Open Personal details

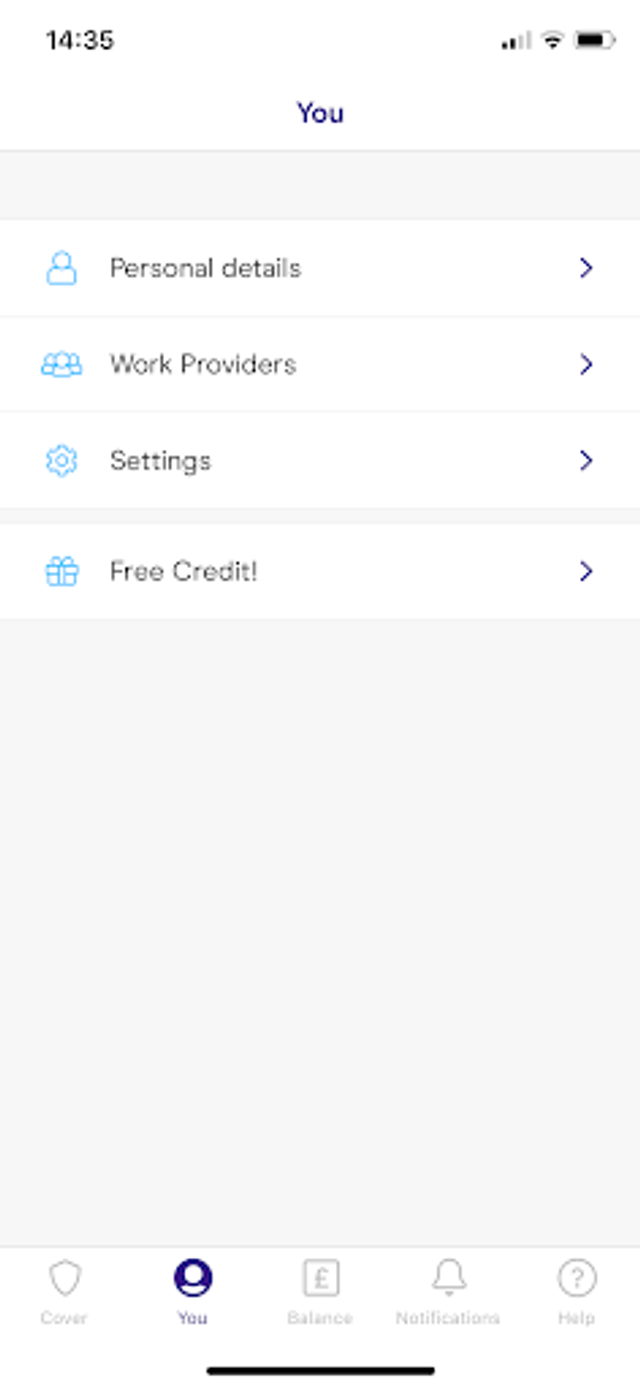pos(320,268)
